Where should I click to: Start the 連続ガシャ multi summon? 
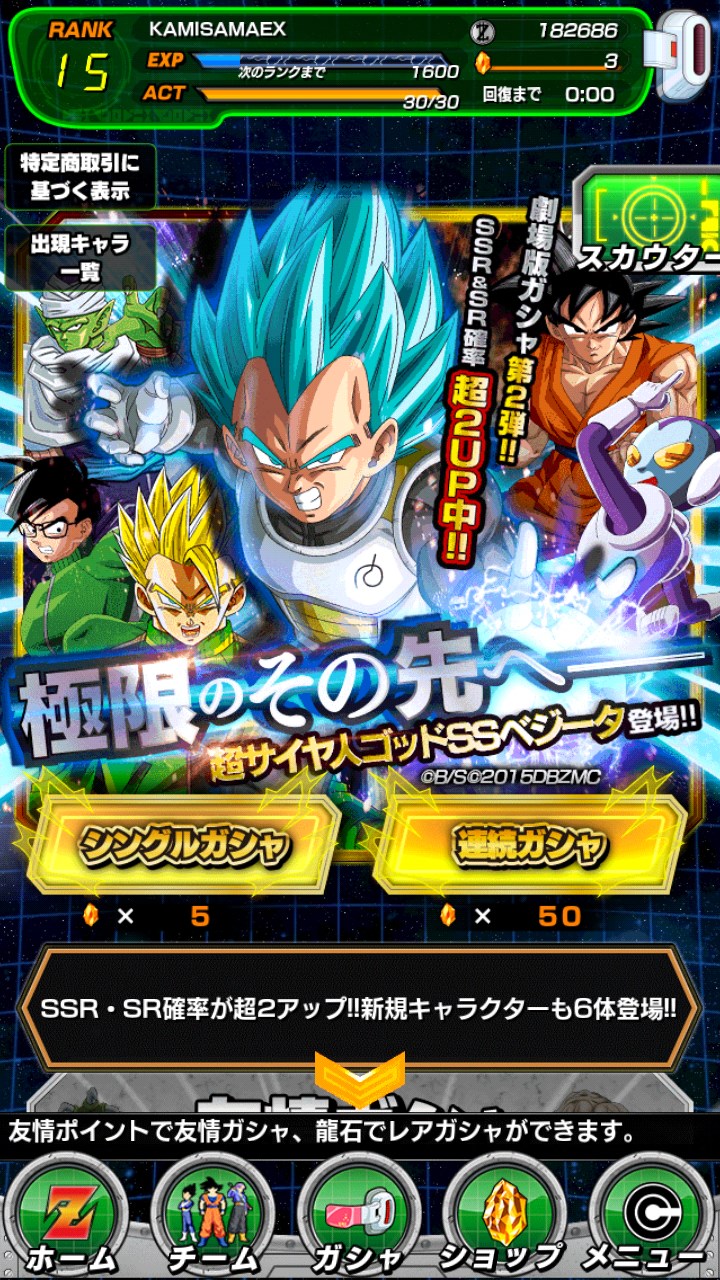(529, 846)
